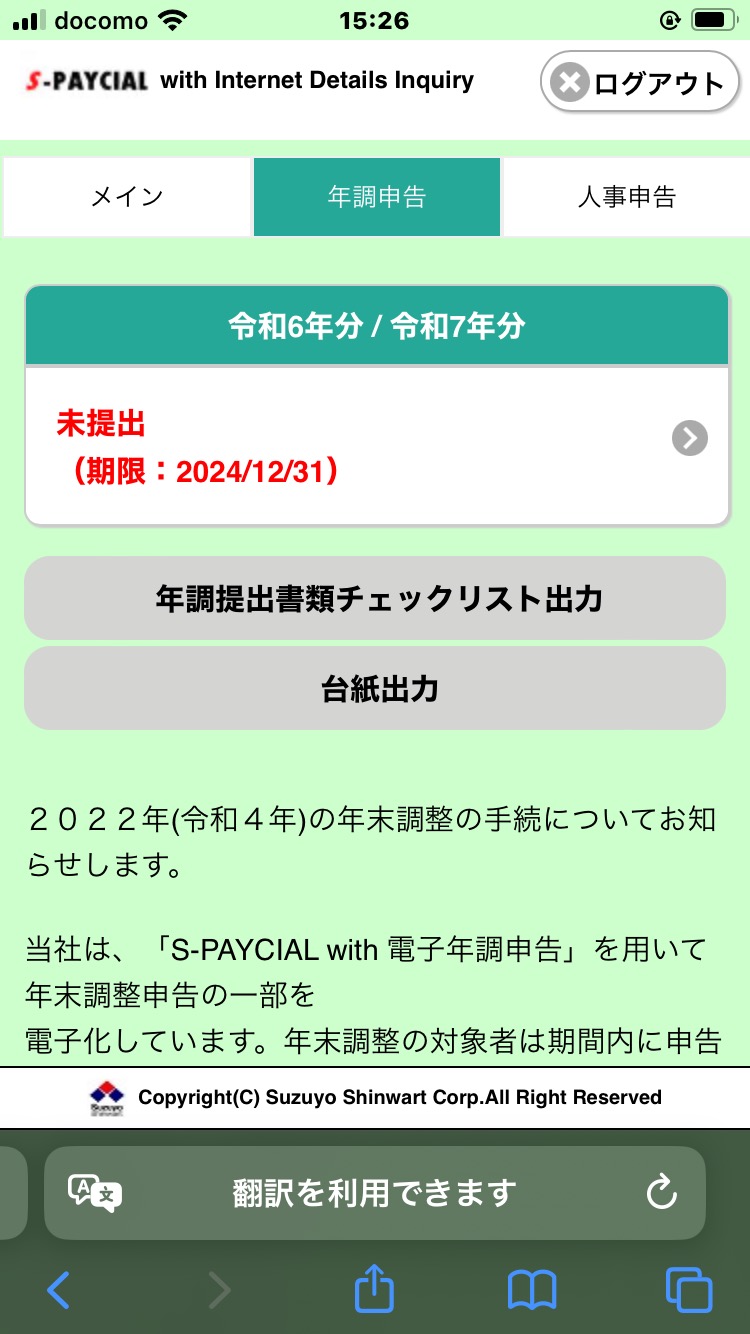Image resolution: width=750 pixels, height=1334 pixels.
Task: Select the 年調申告 tab
Action: [x=377, y=197]
